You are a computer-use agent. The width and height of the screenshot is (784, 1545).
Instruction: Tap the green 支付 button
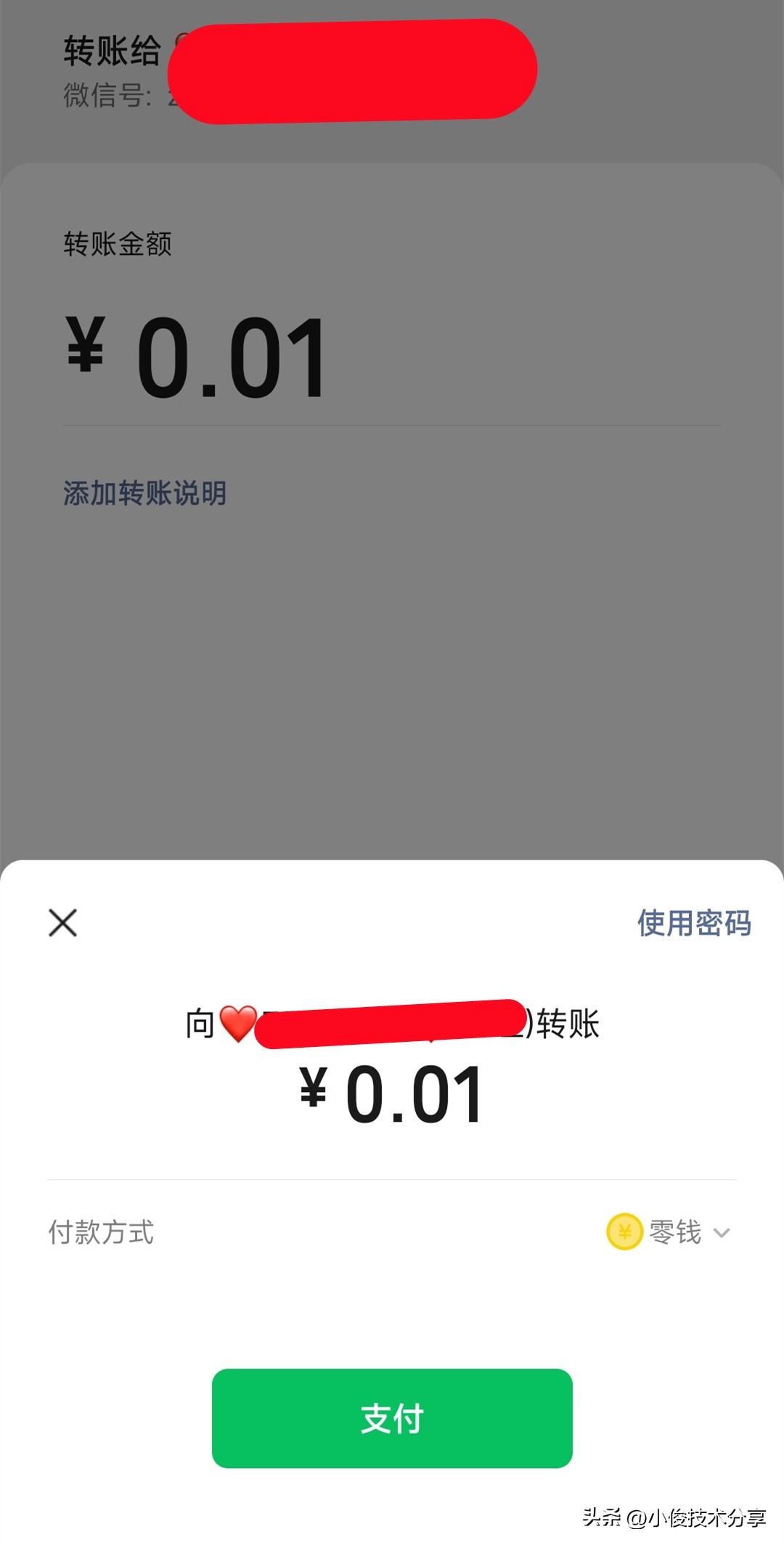coord(392,1418)
